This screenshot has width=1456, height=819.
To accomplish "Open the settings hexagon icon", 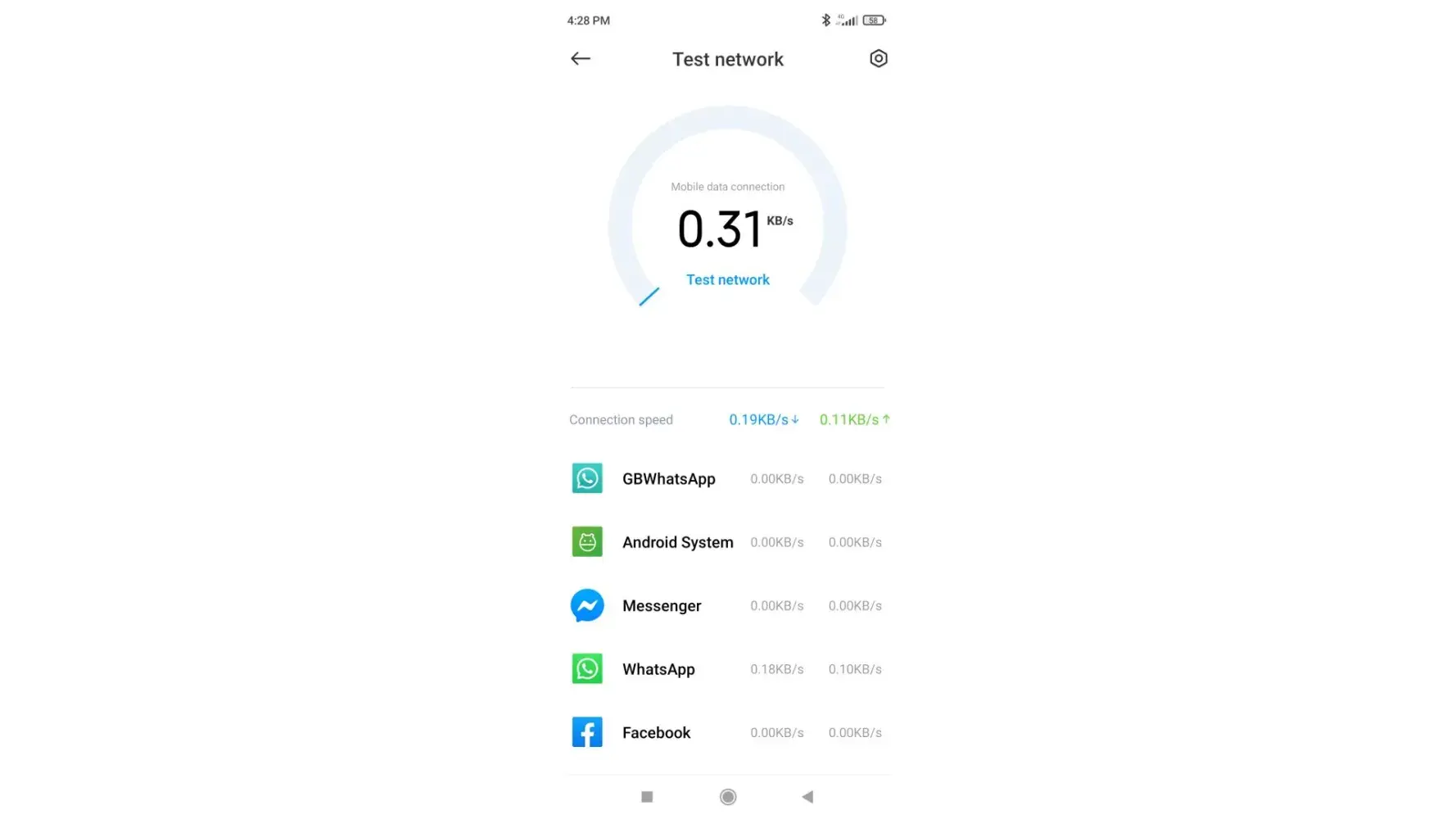I will pyautogui.click(x=878, y=58).
